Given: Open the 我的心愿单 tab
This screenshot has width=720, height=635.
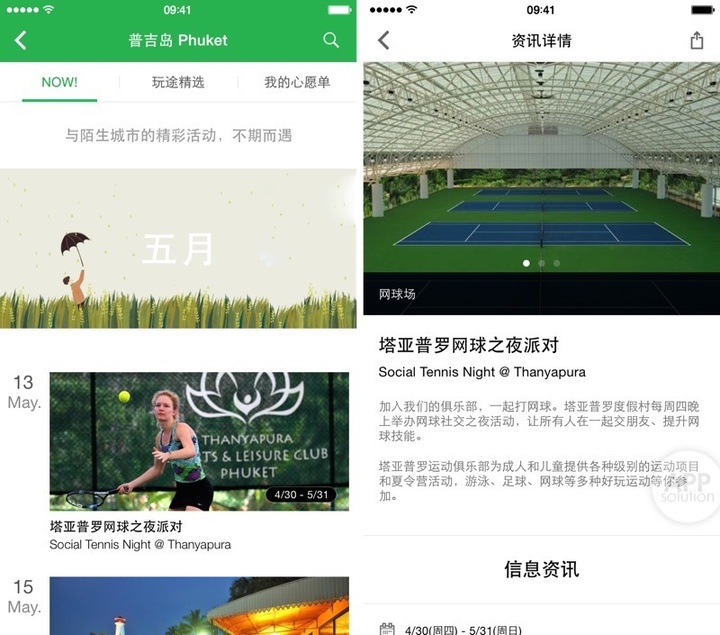Looking at the screenshot, I should tap(297, 82).
